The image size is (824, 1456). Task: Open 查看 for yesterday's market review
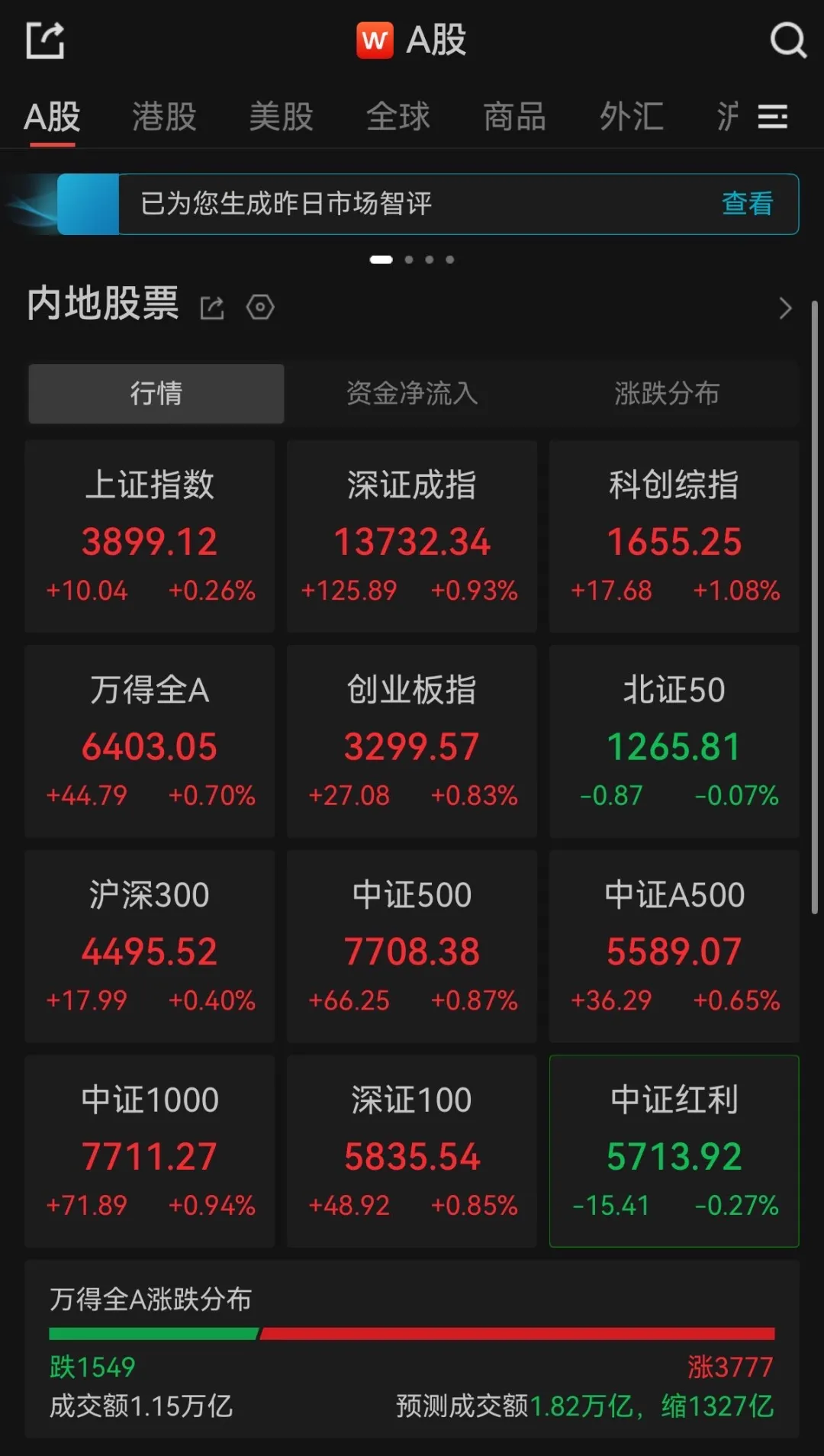tap(746, 204)
